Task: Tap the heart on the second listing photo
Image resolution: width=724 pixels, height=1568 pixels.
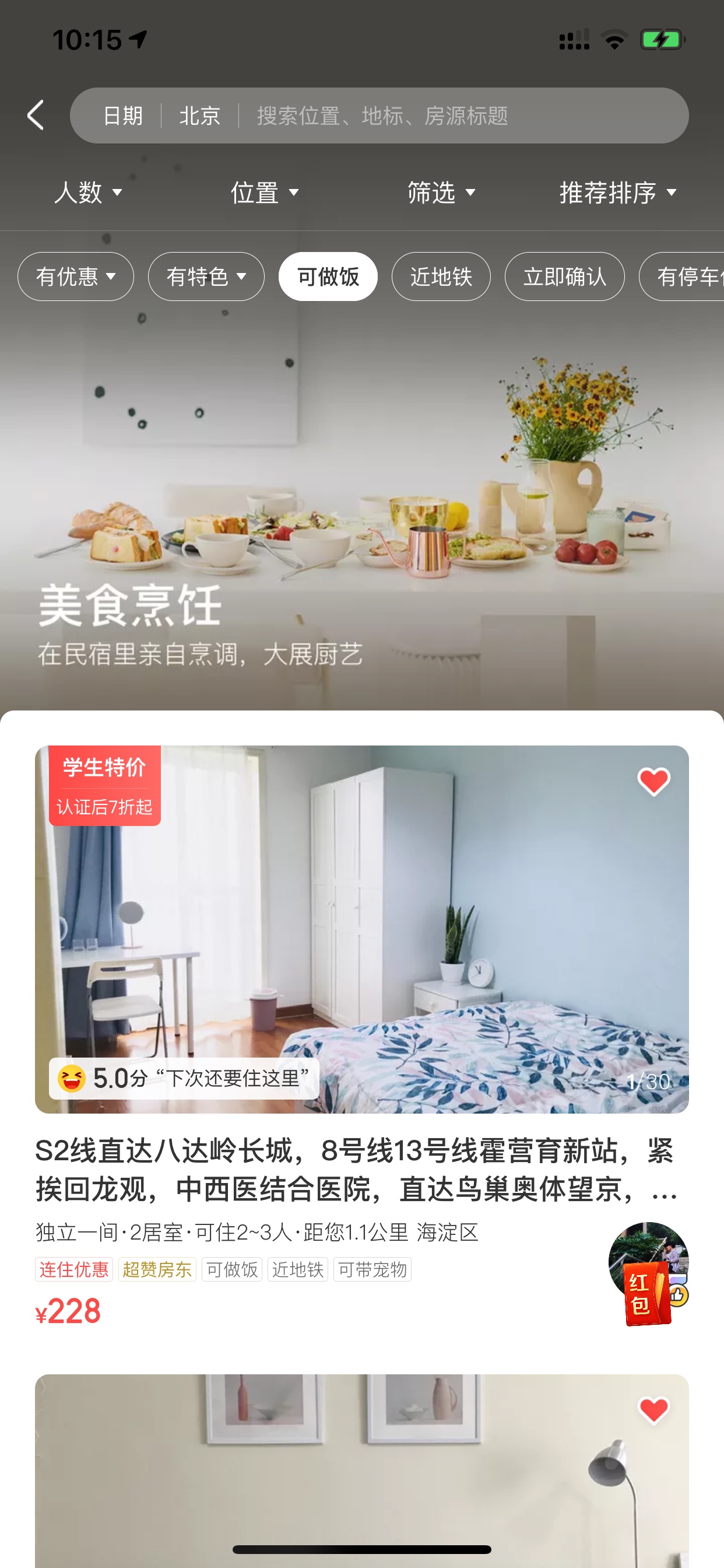Action: click(x=653, y=1410)
